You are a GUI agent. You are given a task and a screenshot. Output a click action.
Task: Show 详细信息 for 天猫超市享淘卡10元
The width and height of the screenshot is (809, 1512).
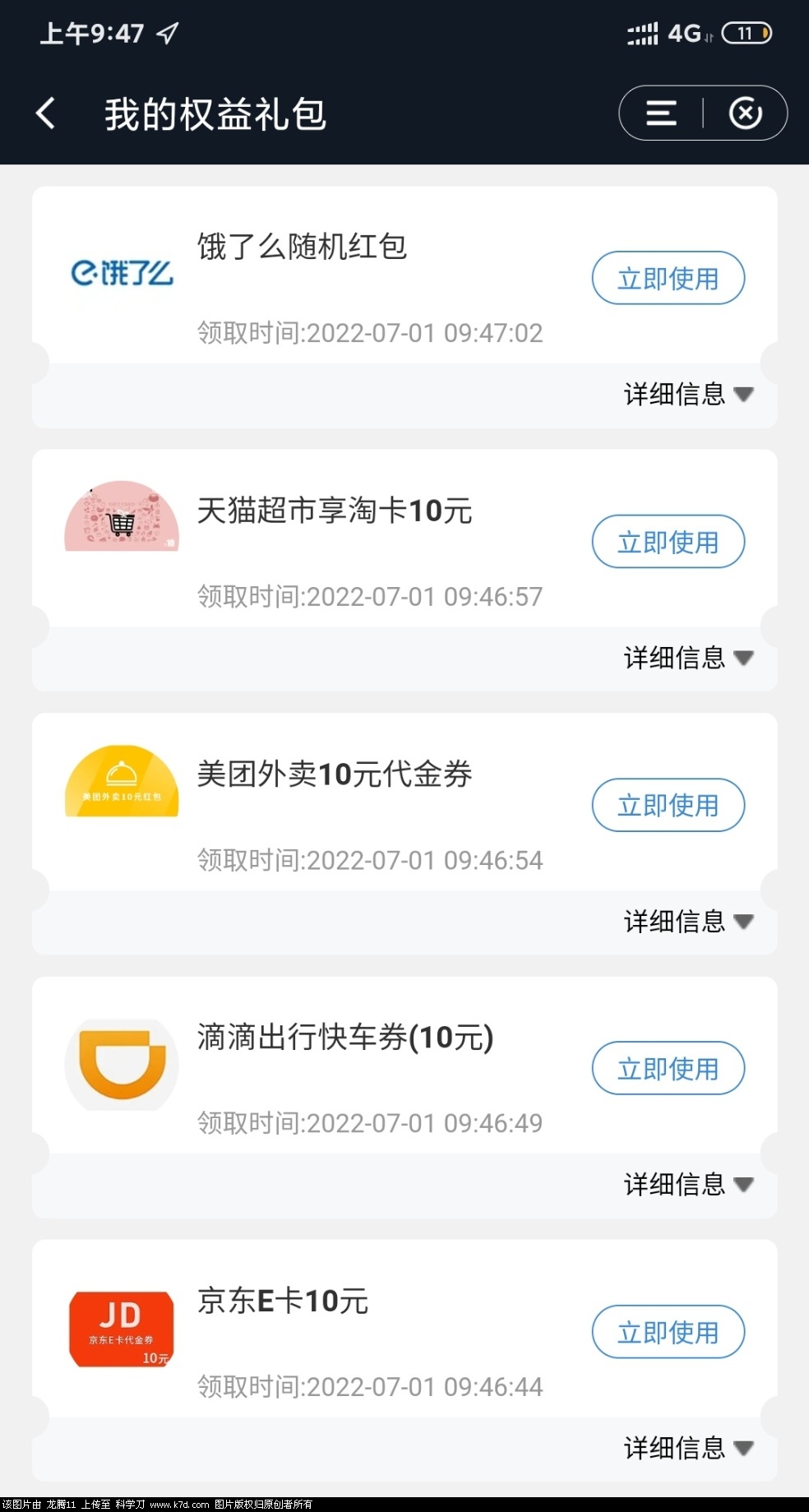point(687,658)
